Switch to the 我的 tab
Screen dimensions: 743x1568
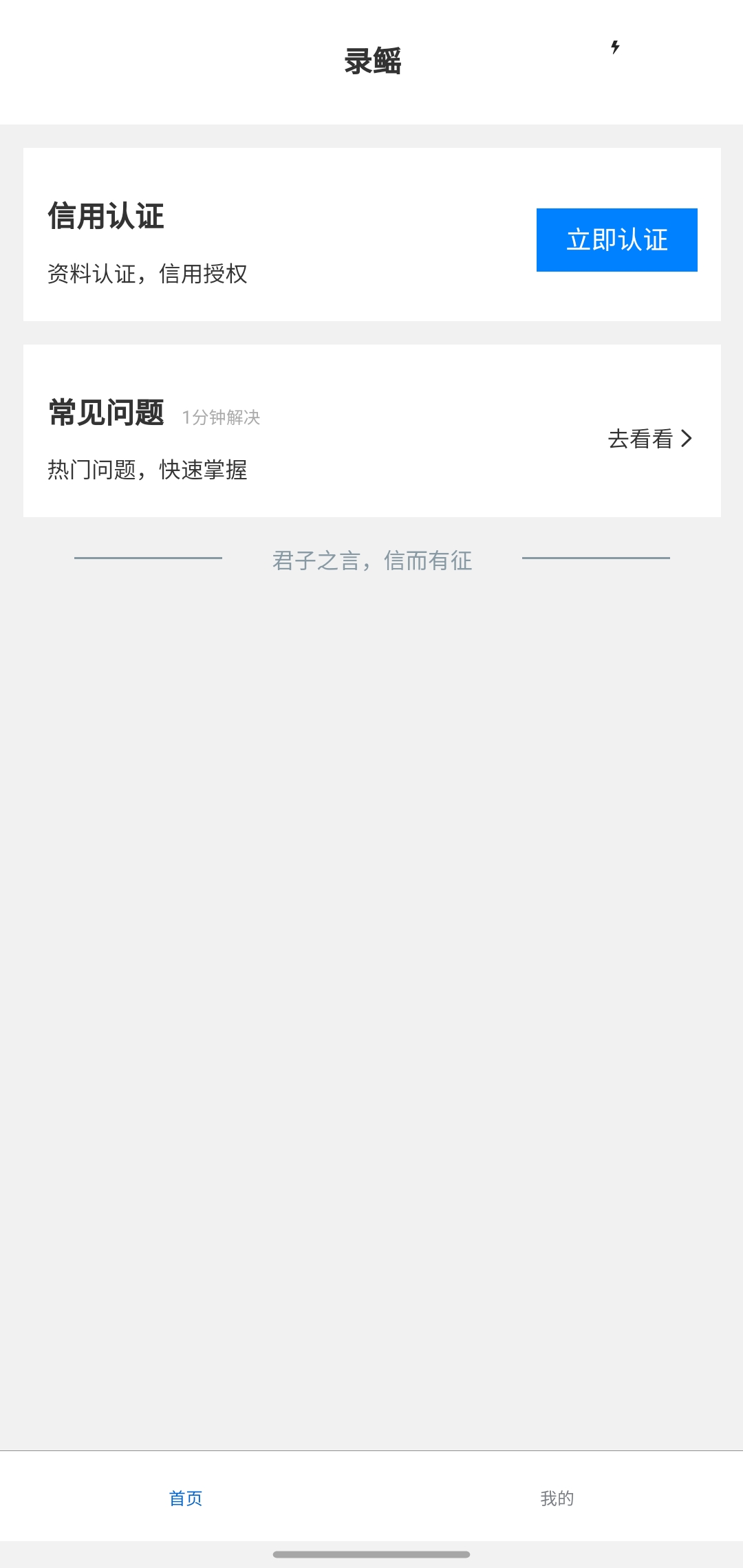(x=557, y=1498)
